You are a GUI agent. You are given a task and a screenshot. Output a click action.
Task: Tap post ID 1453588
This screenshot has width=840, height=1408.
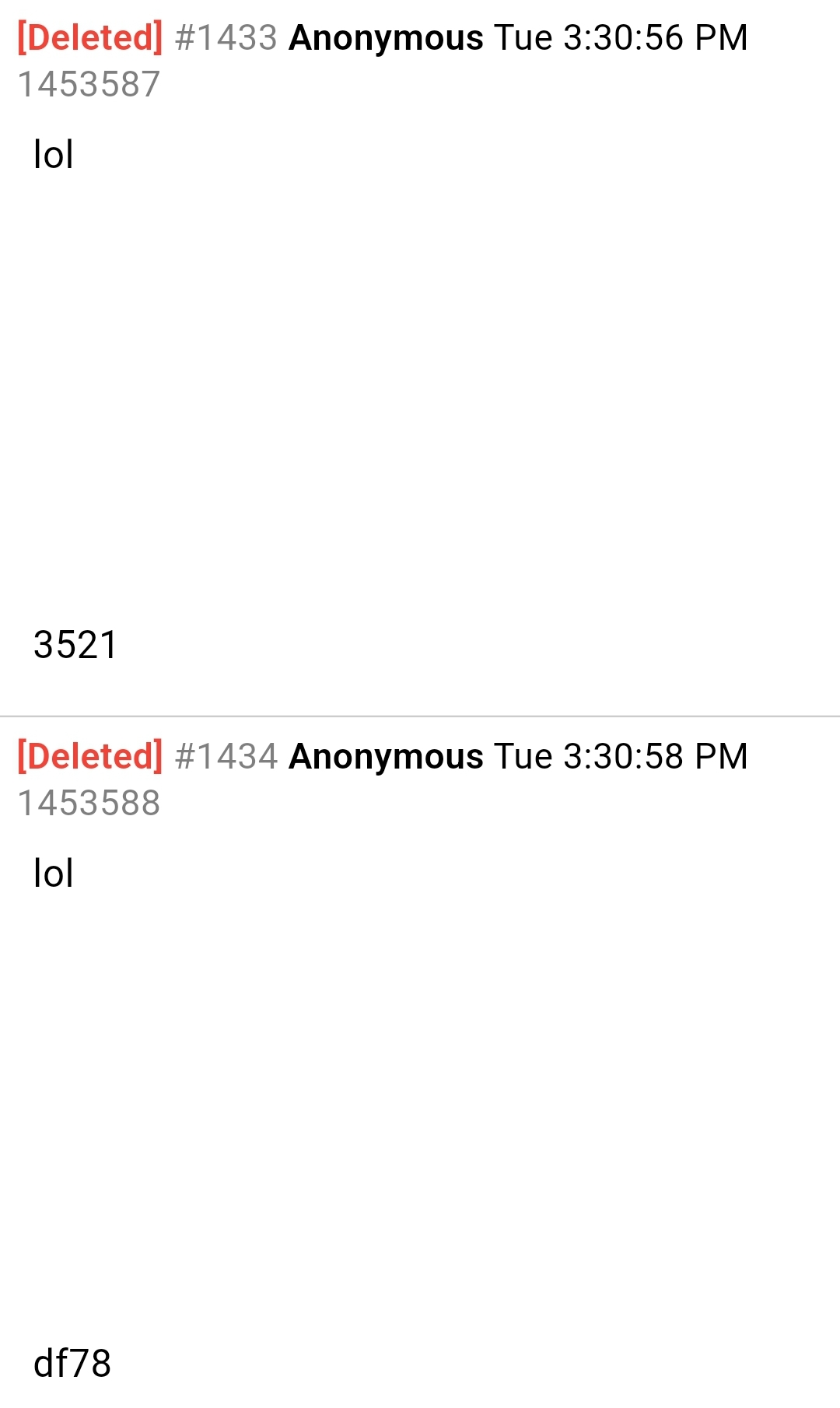click(x=89, y=803)
